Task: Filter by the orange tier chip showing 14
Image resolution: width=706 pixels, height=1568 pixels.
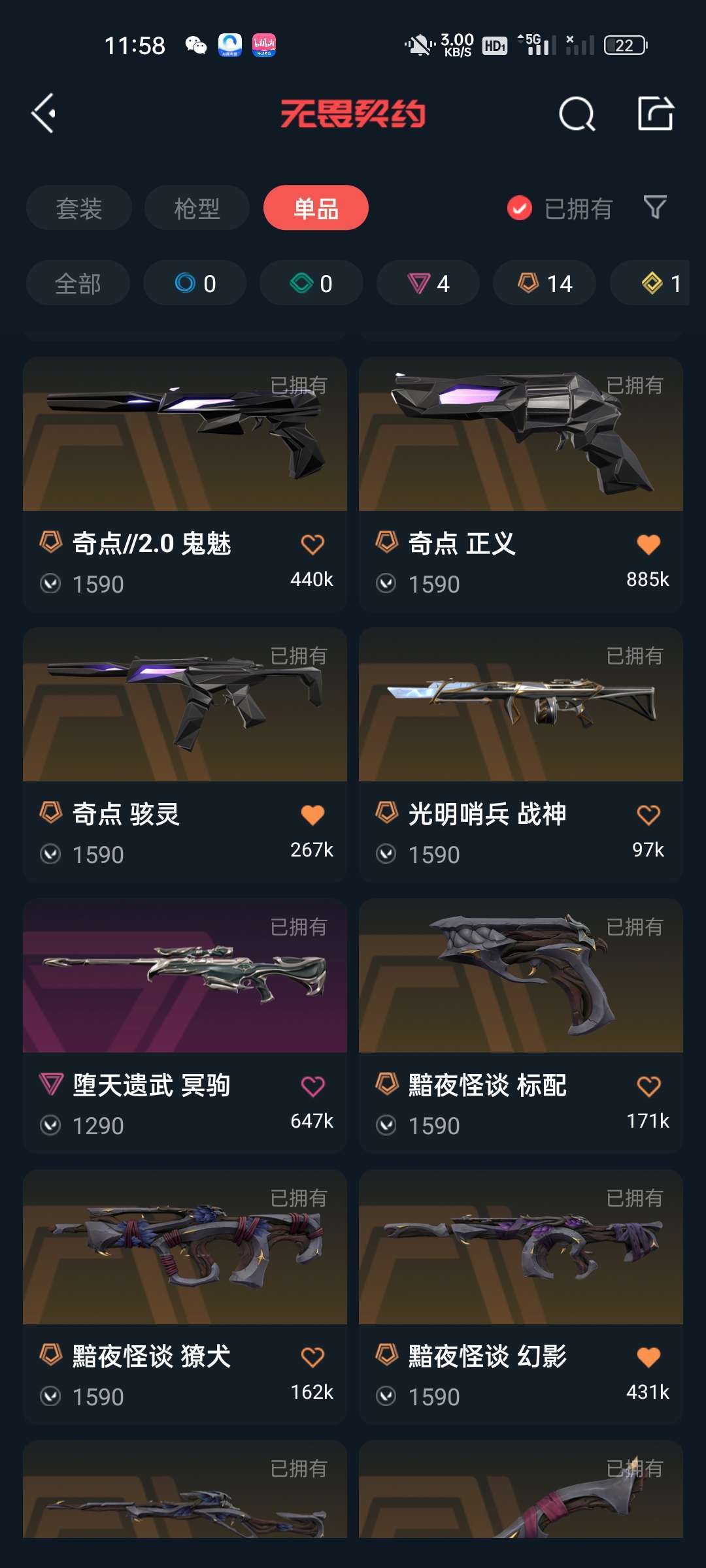Action: pyautogui.click(x=545, y=284)
